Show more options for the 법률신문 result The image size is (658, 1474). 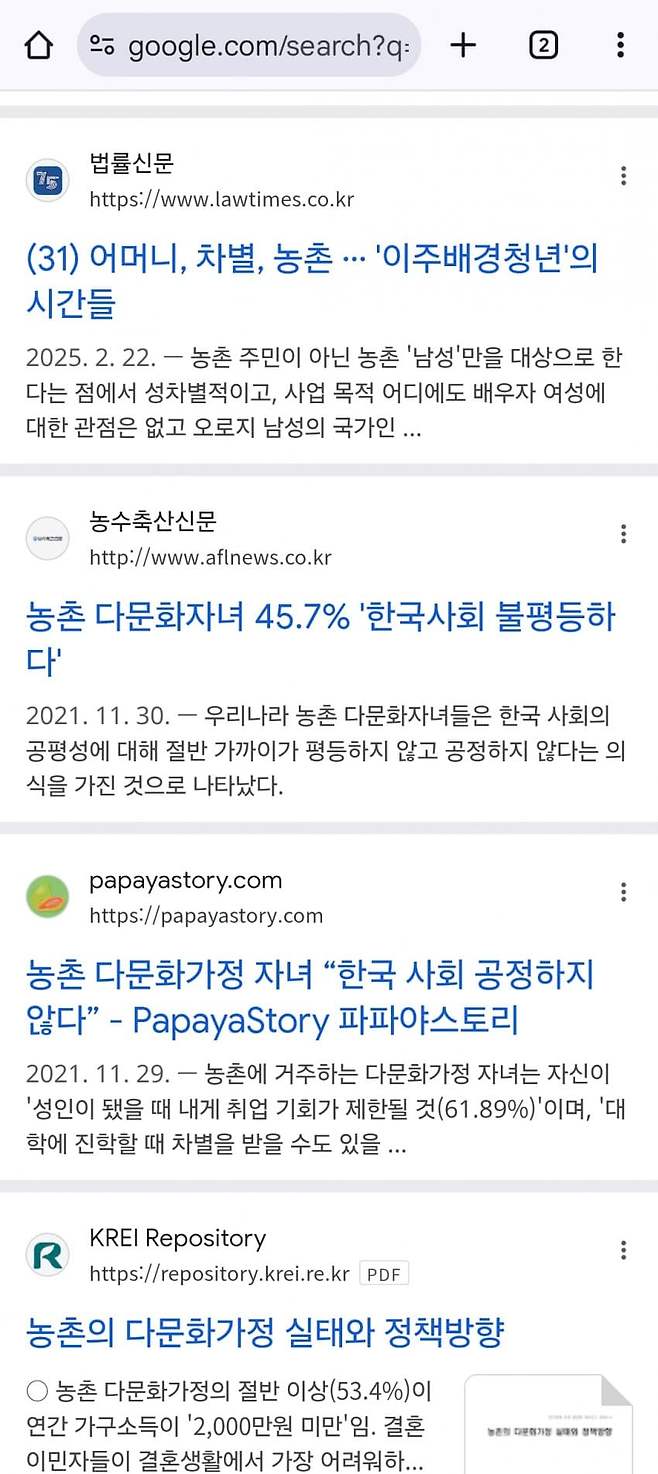click(623, 177)
